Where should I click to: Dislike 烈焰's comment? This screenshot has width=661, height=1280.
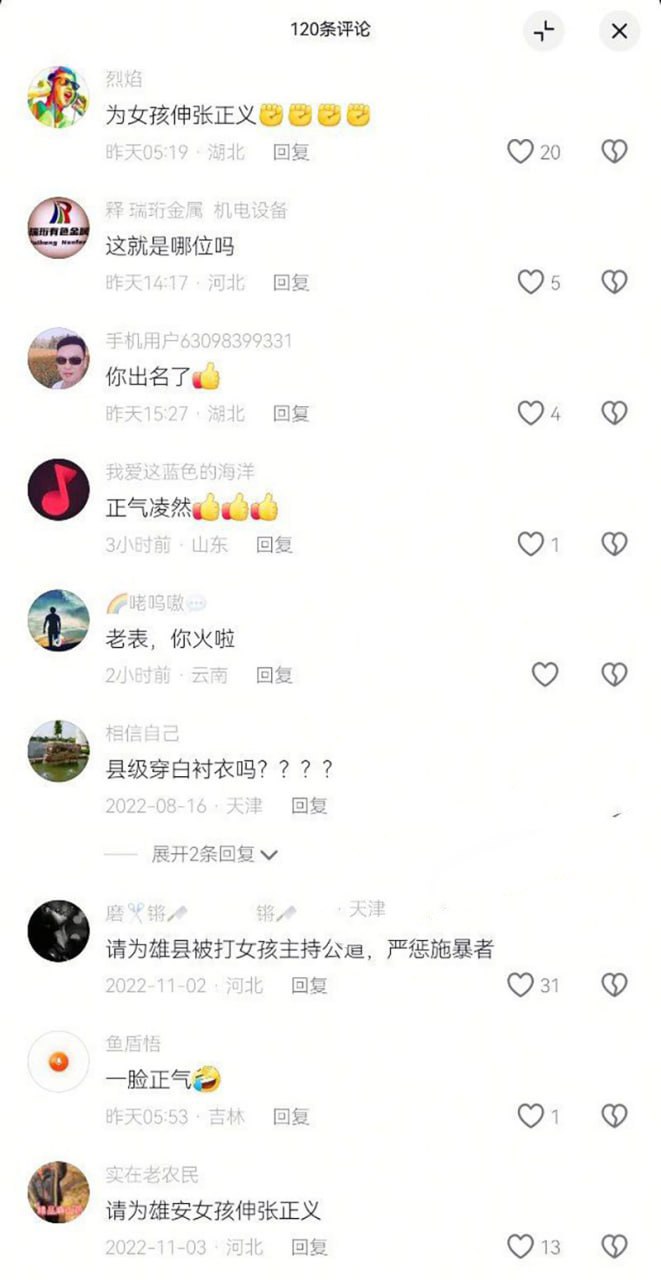tap(614, 152)
